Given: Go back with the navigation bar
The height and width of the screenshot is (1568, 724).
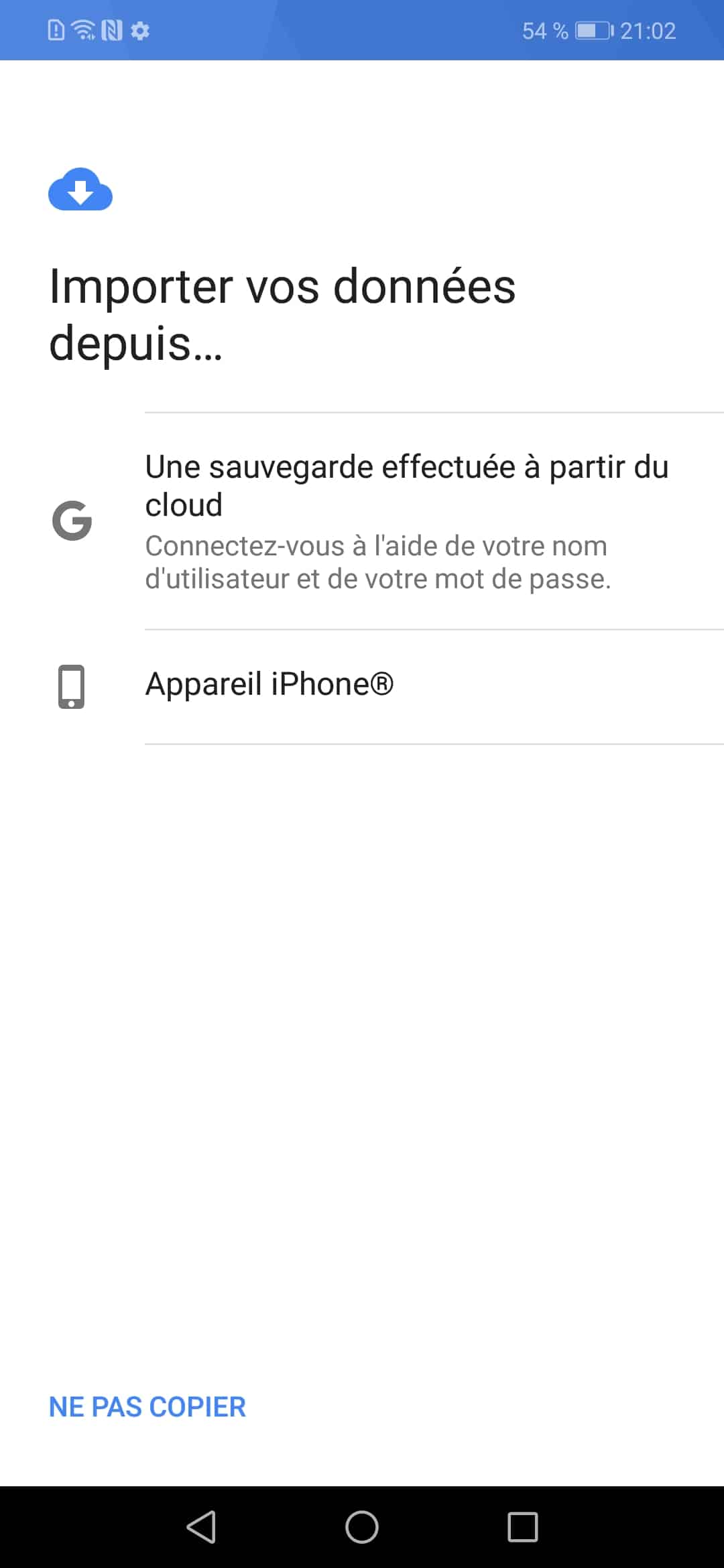Looking at the screenshot, I should [x=201, y=1527].
